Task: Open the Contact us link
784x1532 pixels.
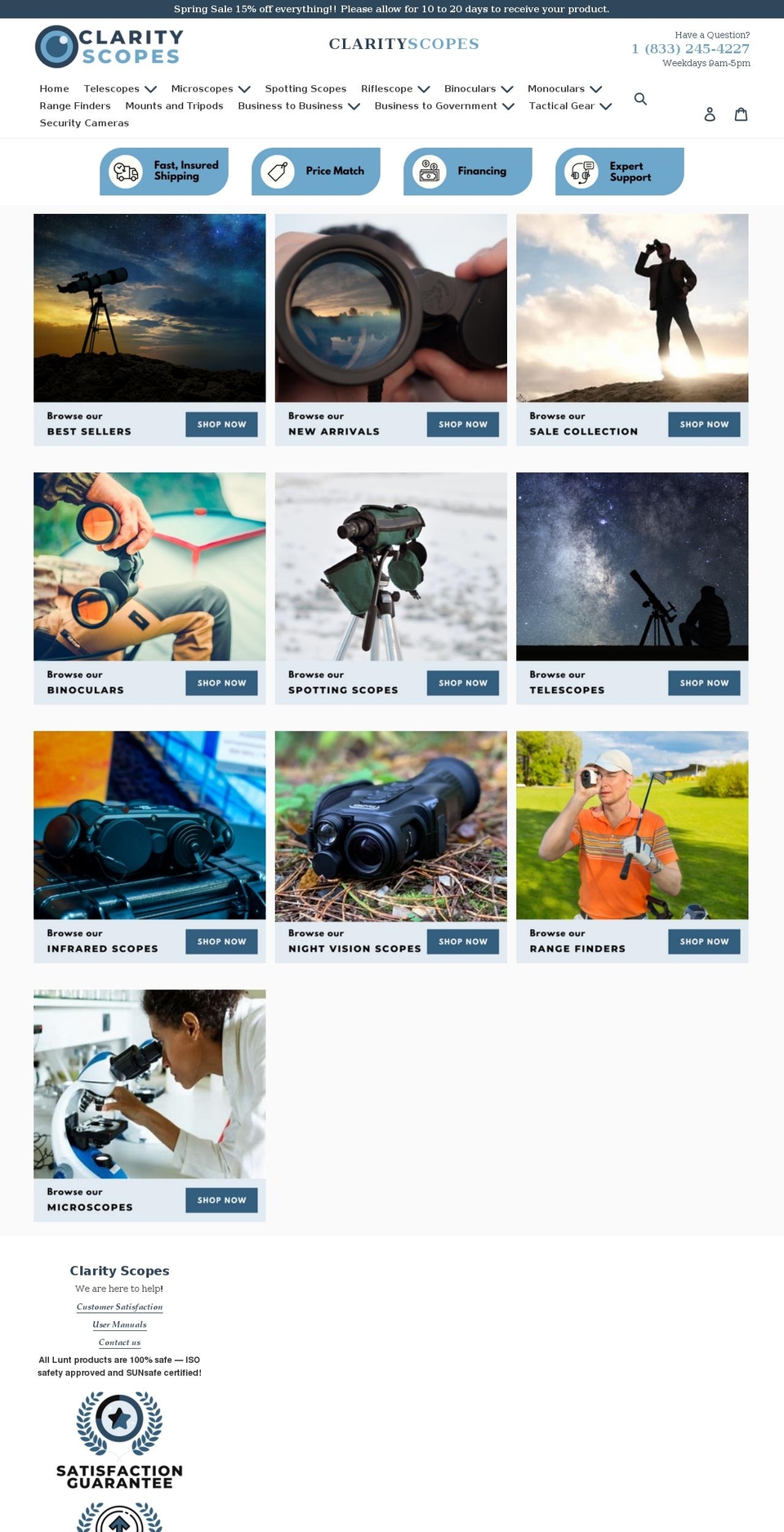Action: pyautogui.click(x=119, y=1342)
